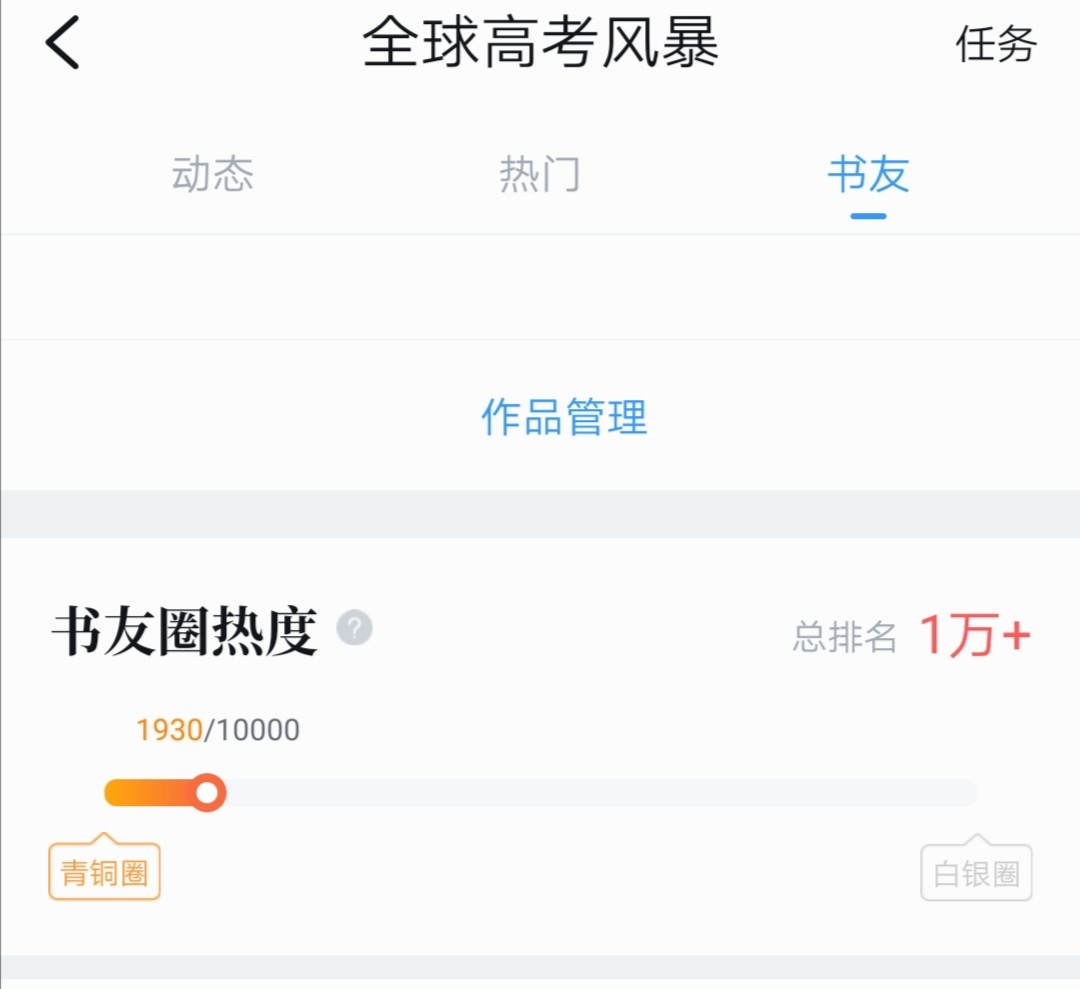The height and width of the screenshot is (989, 1080).
Task: Open 作品管理
Action: tap(564, 417)
